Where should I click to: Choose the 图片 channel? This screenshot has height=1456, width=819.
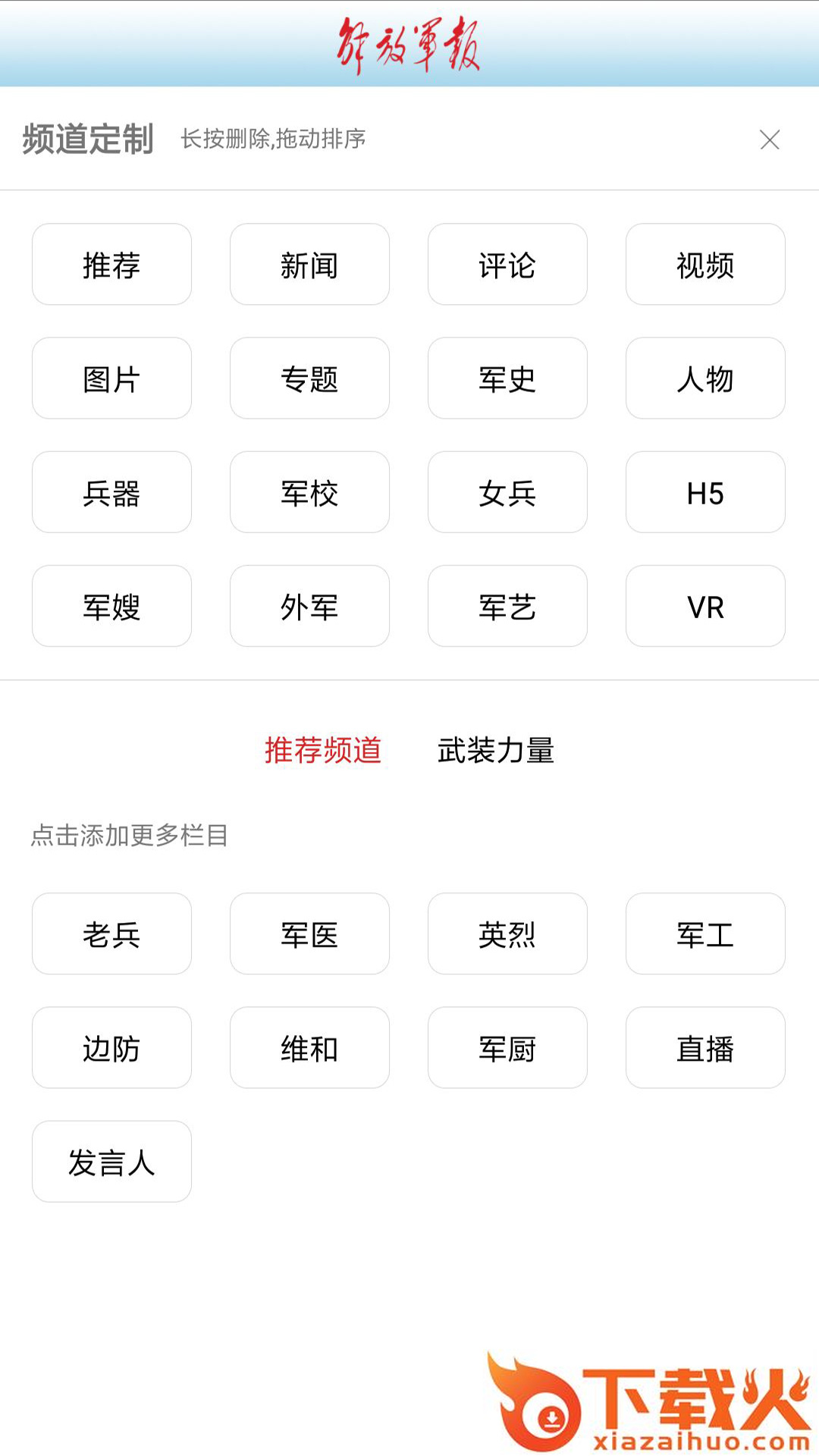click(x=111, y=378)
